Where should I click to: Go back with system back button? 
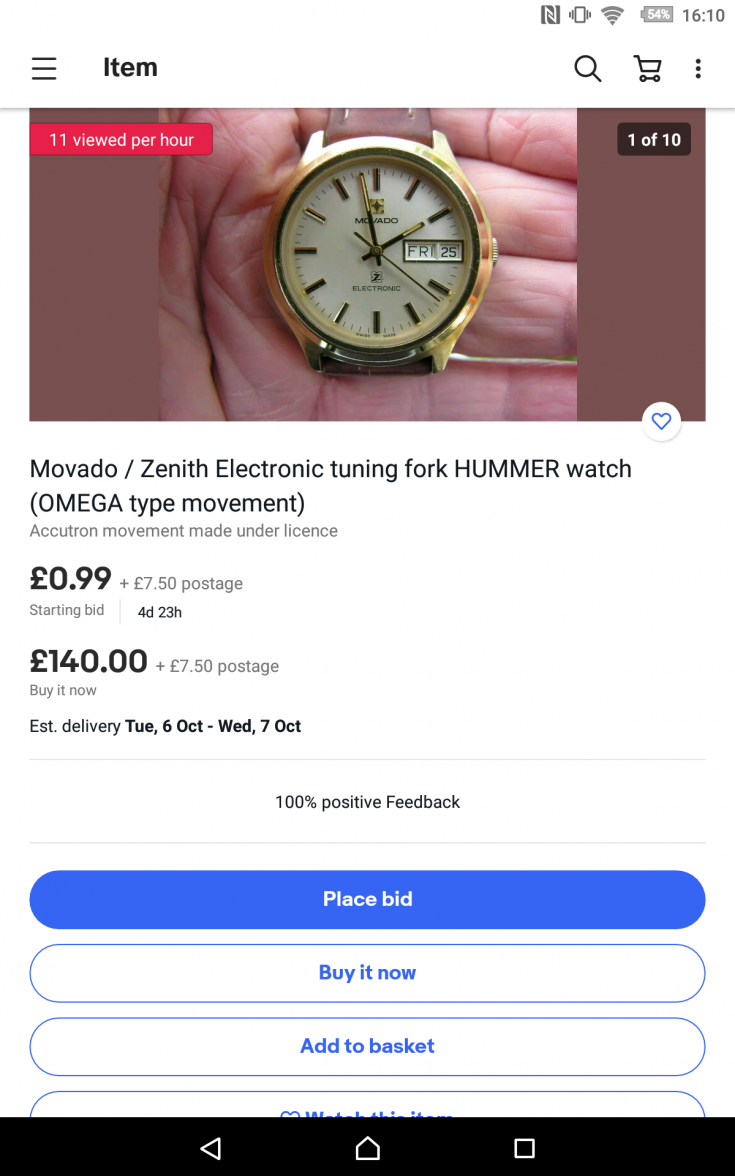click(x=210, y=1148)
